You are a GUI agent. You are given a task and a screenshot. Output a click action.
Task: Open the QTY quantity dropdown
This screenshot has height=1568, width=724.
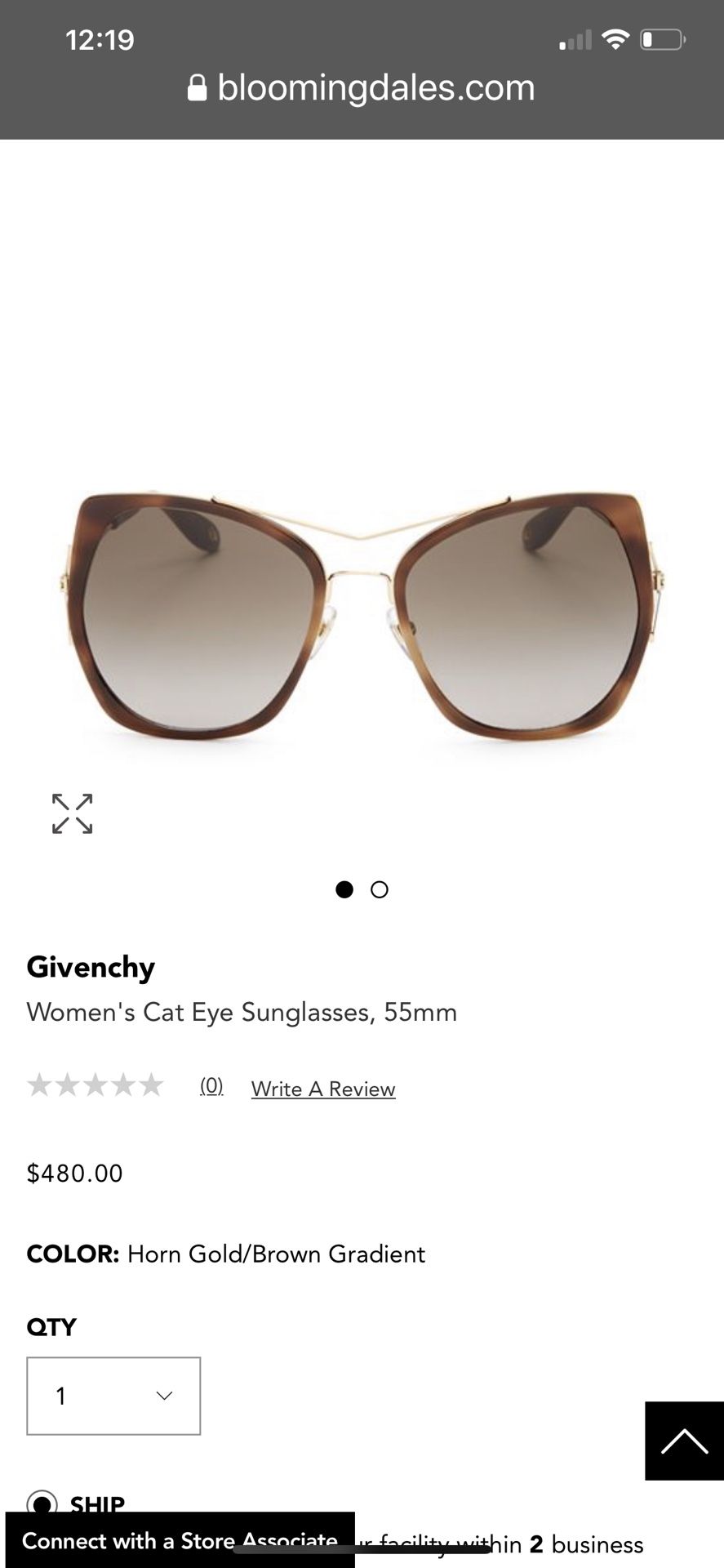pos(113,1396)
